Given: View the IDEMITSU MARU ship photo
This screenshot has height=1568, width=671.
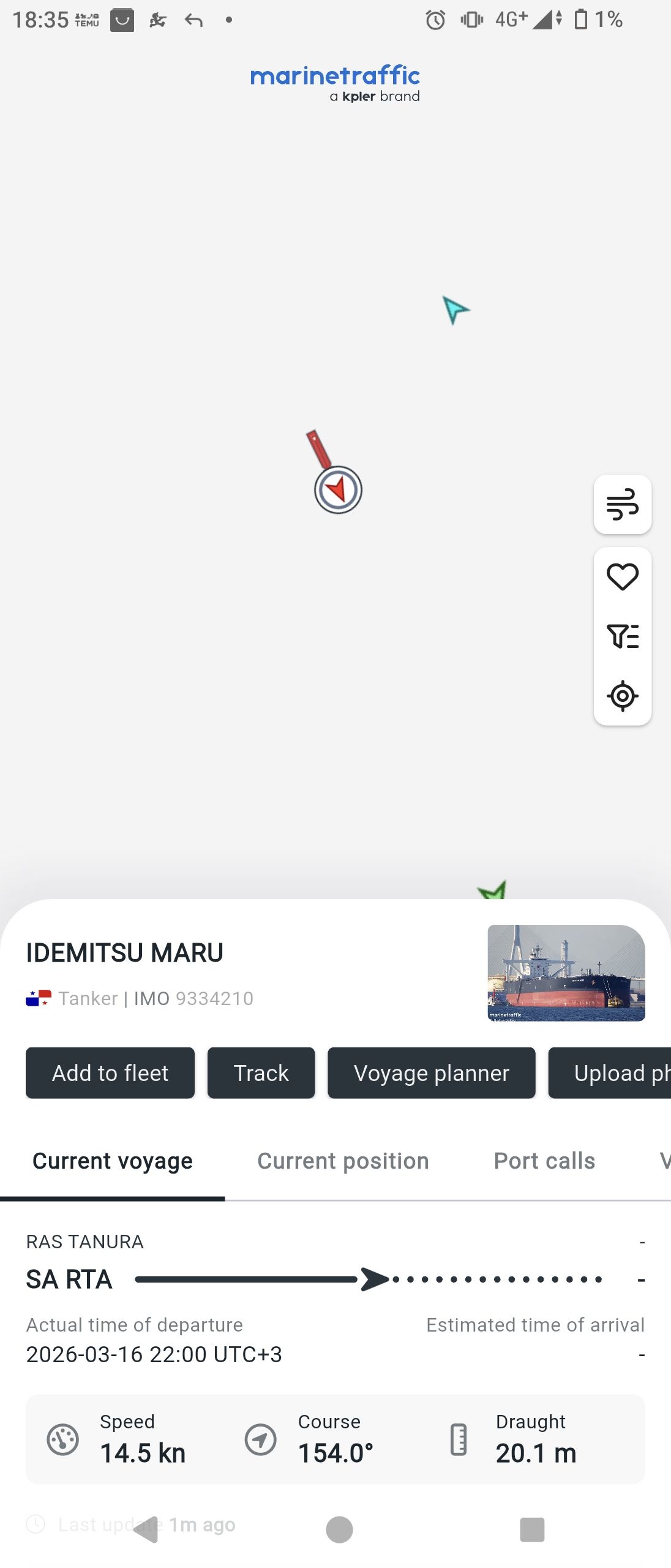Looking at the screenshot, I should (566, 973).
